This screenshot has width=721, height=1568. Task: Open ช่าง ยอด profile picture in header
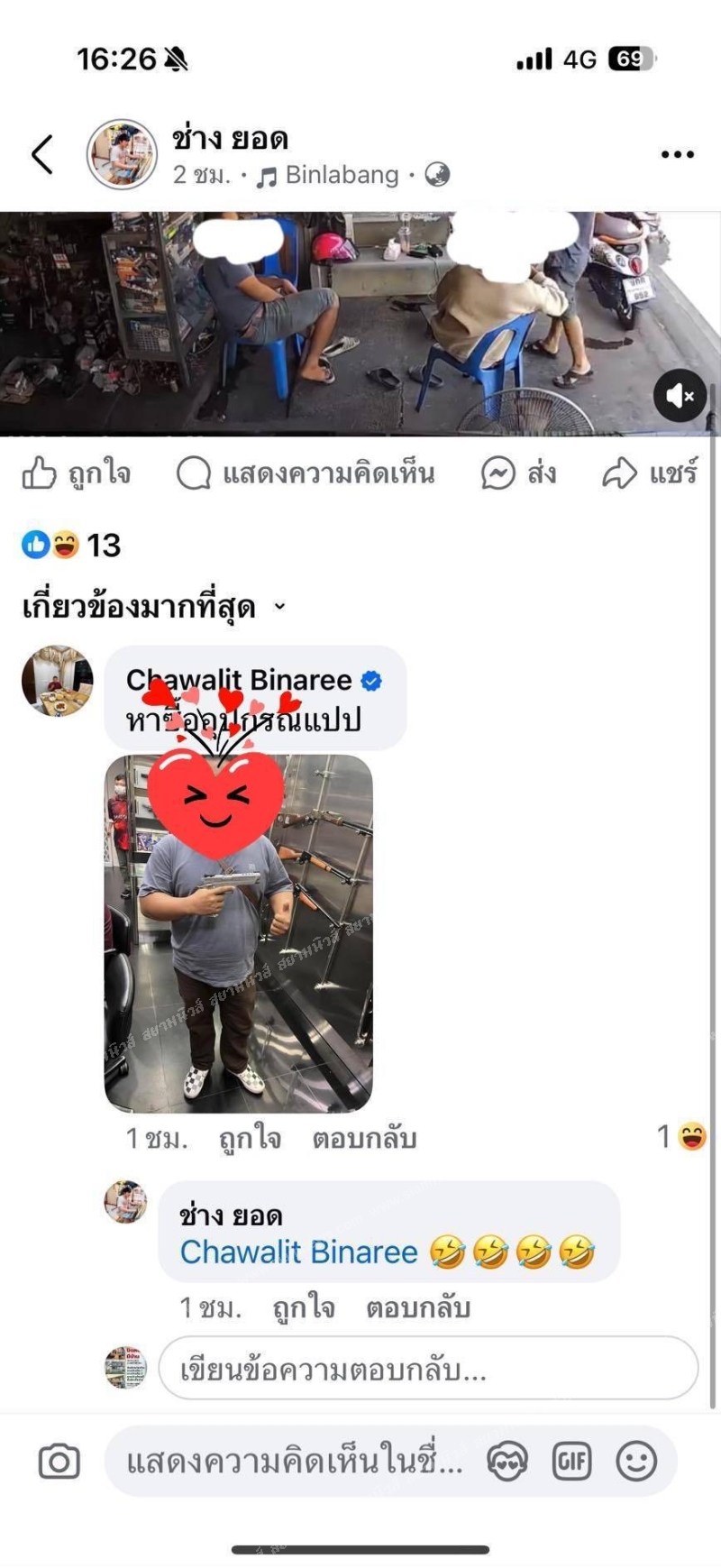(122, 154)
